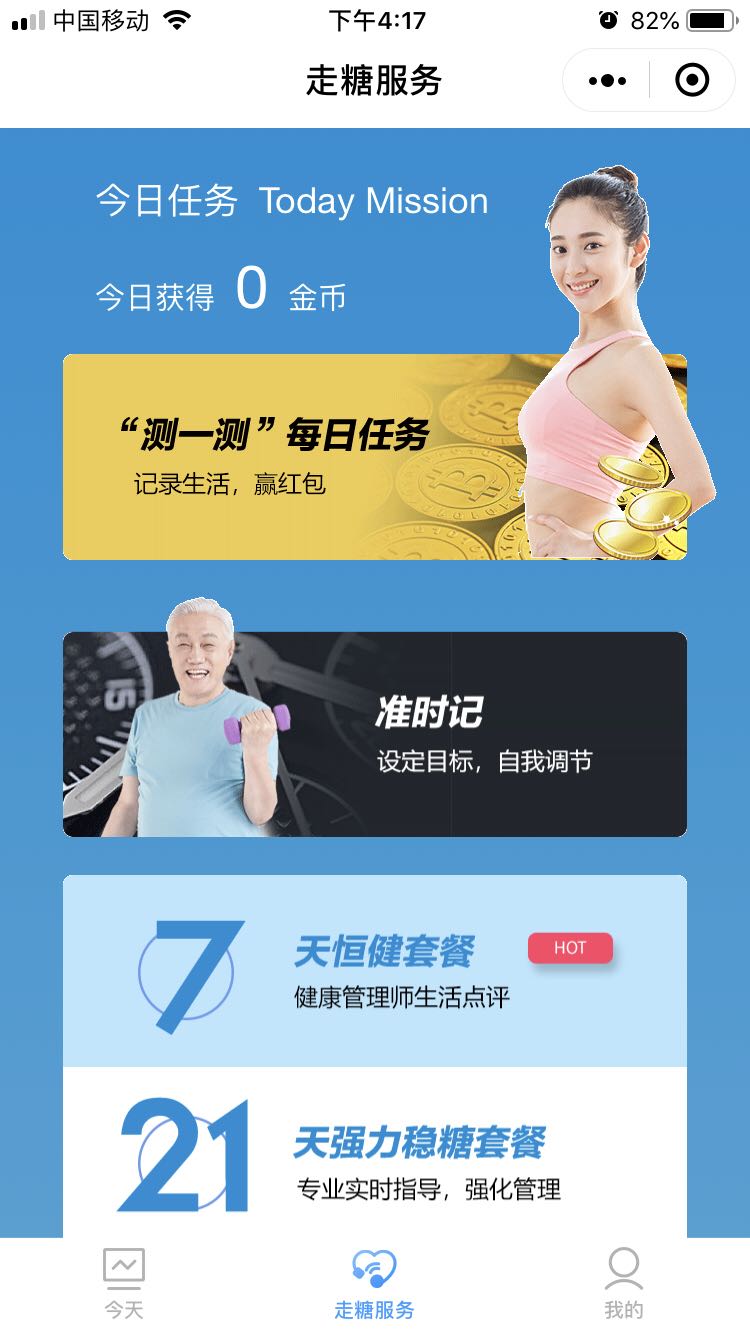The width and height of the screenshot is (750, 1334).
Task: Open the 准时记 card
Action: point(375,734)
